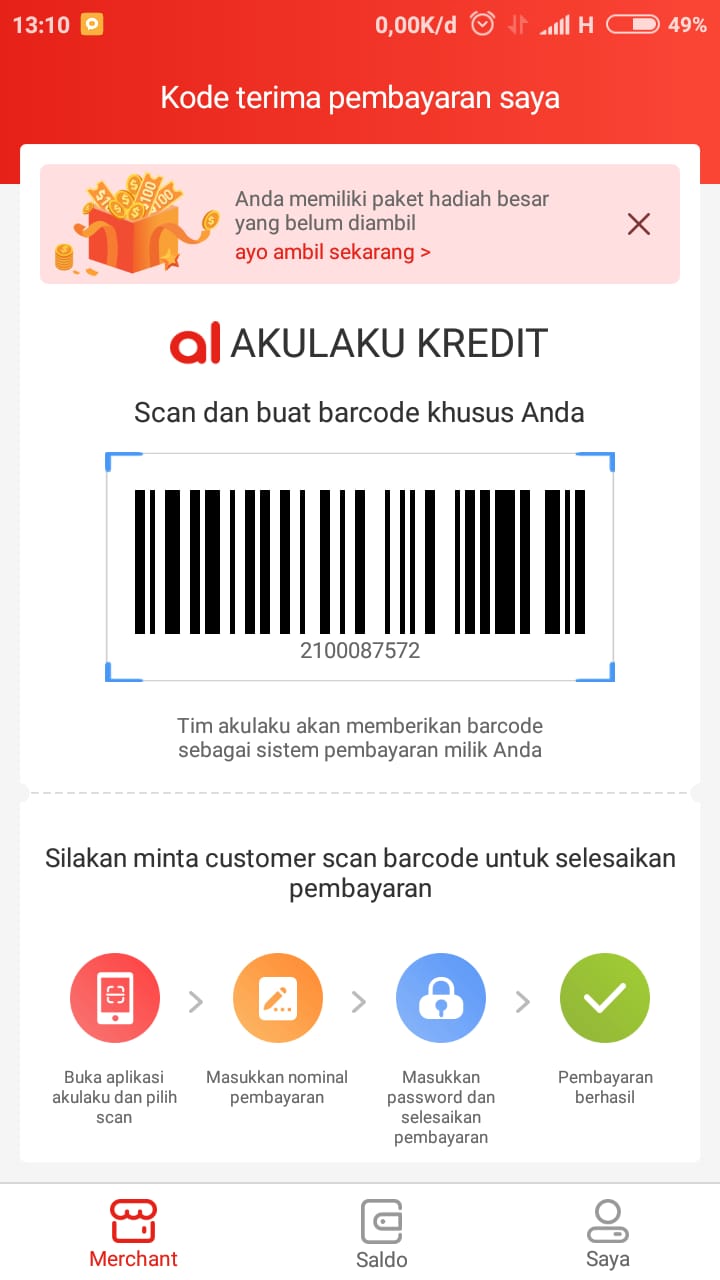The height and width of the screenshot is (1280, 720).
Task: Click the orange nominal entry icon
Action: click(278, 997)
